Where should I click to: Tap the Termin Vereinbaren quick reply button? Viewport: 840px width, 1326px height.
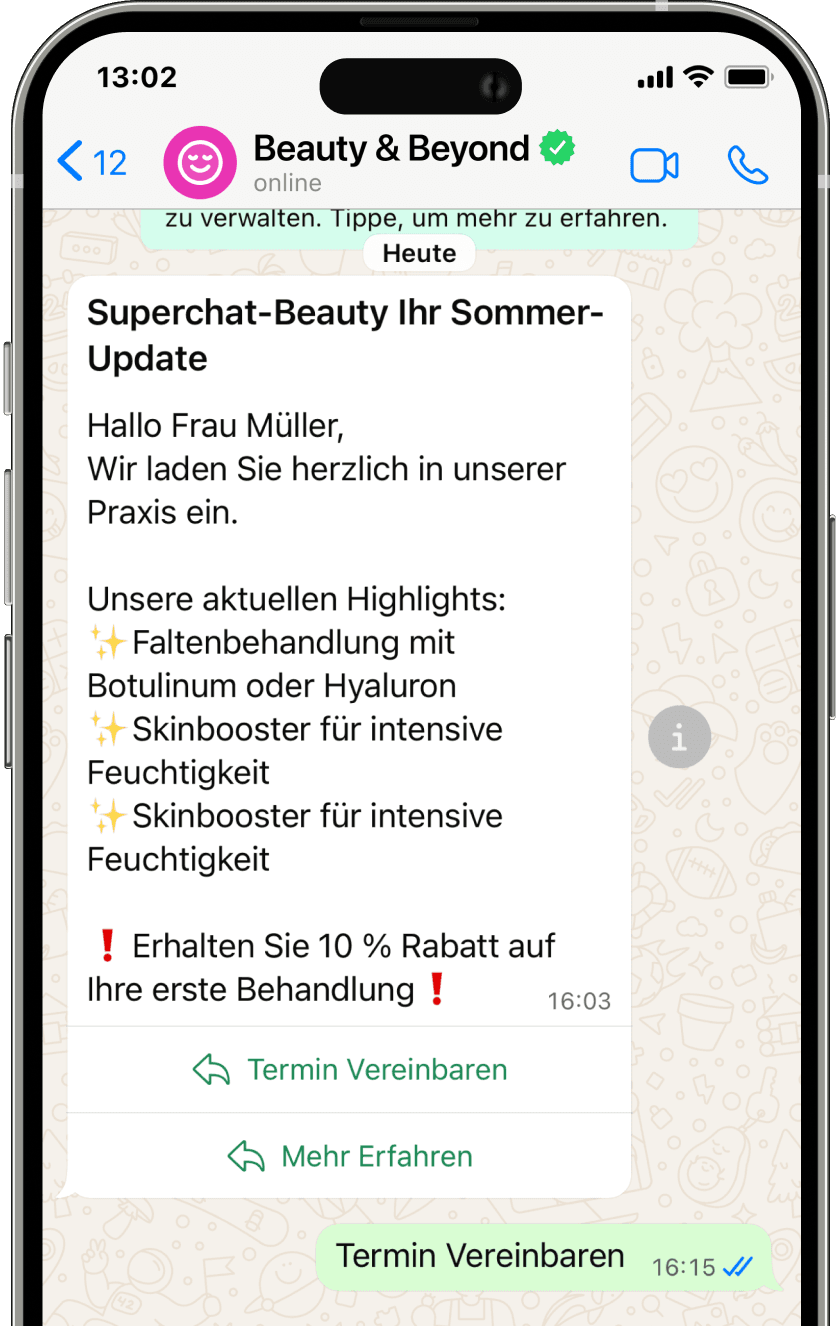(x=350, y=1070)
